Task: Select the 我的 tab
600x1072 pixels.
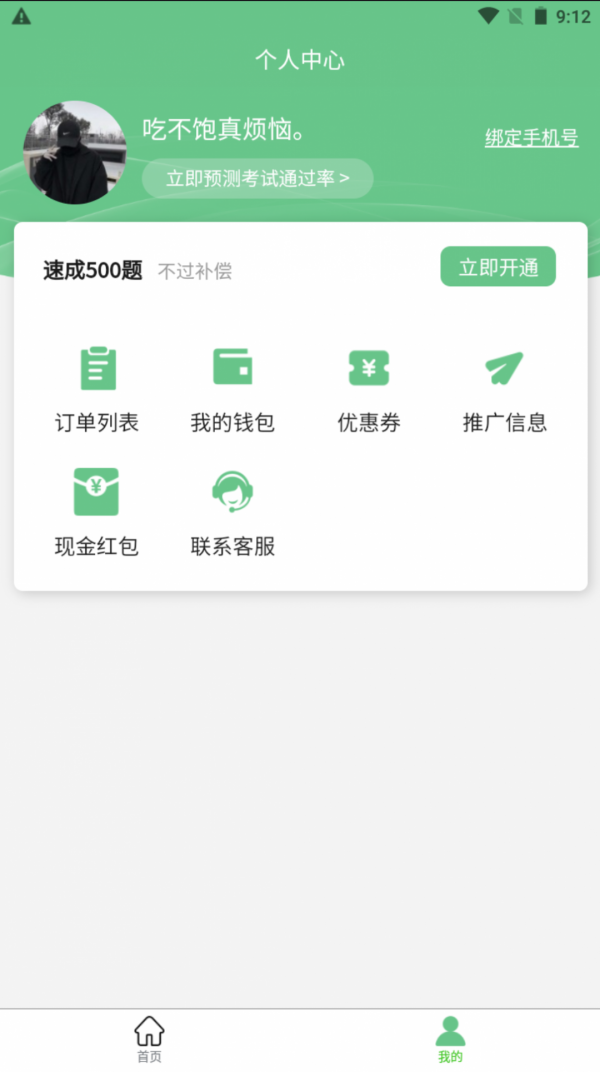Action: (x=450, y=1039)
